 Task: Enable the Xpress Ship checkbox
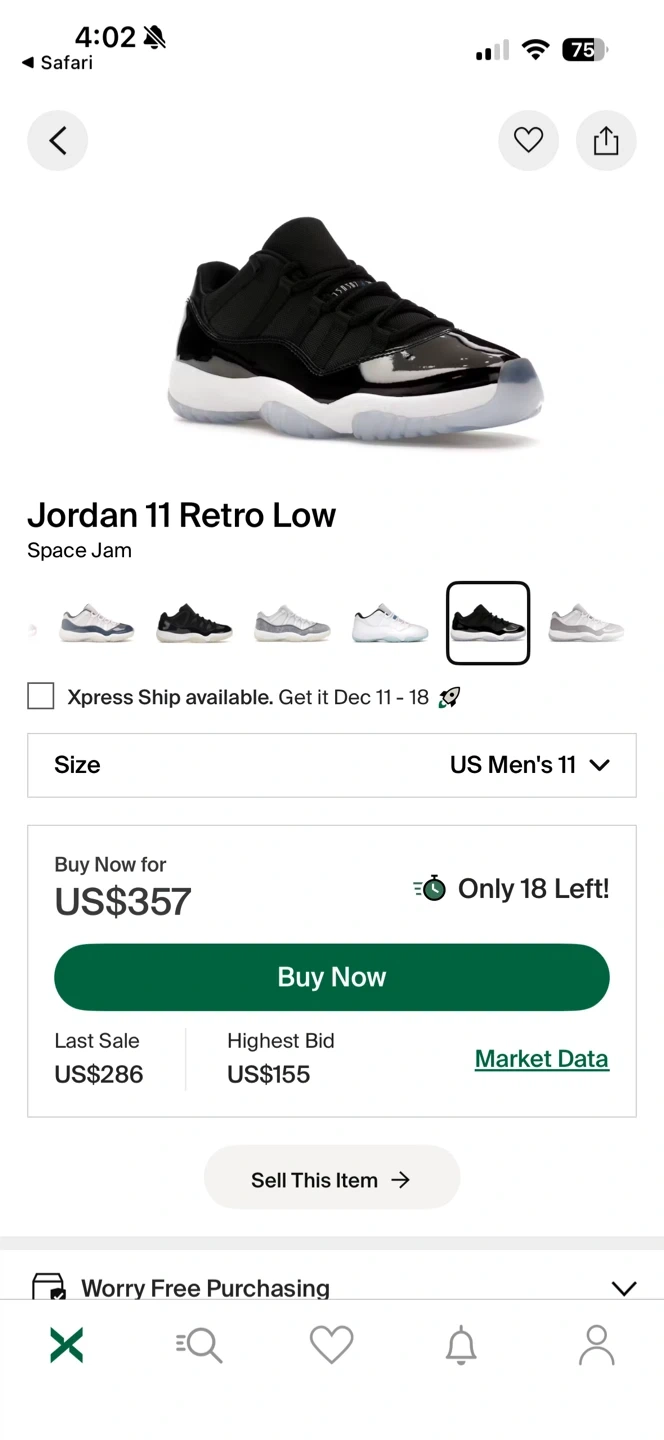tap(41, 696)
